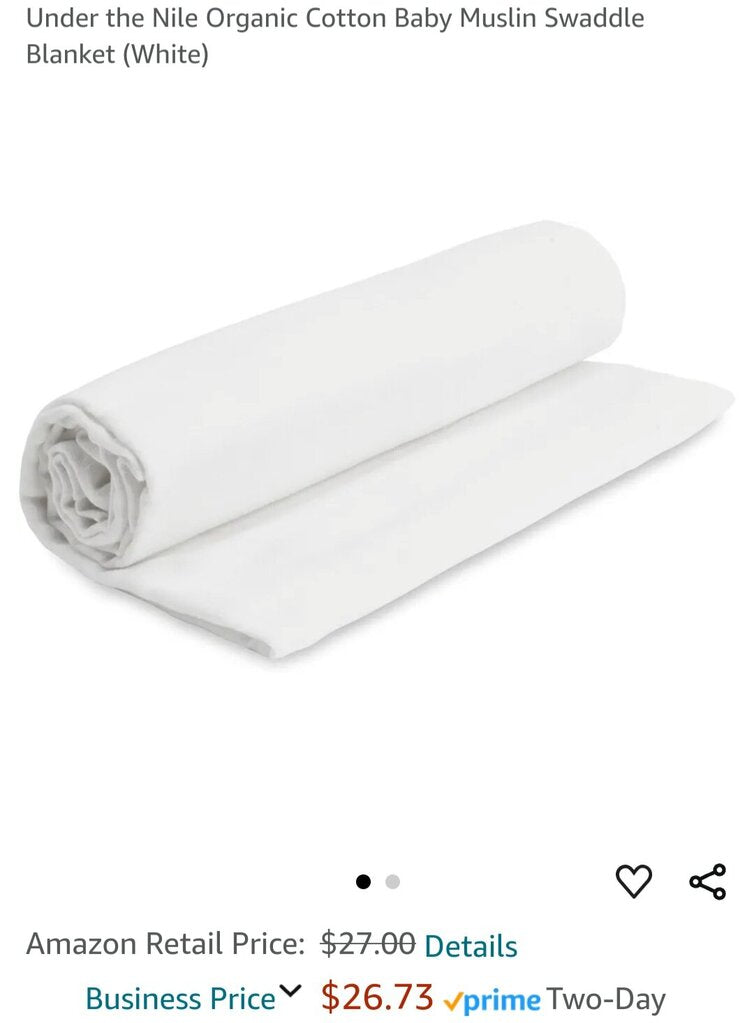Expand the Business Price dropdown
This screenshot has height=1023, width=754.
(x=290, y=992)
